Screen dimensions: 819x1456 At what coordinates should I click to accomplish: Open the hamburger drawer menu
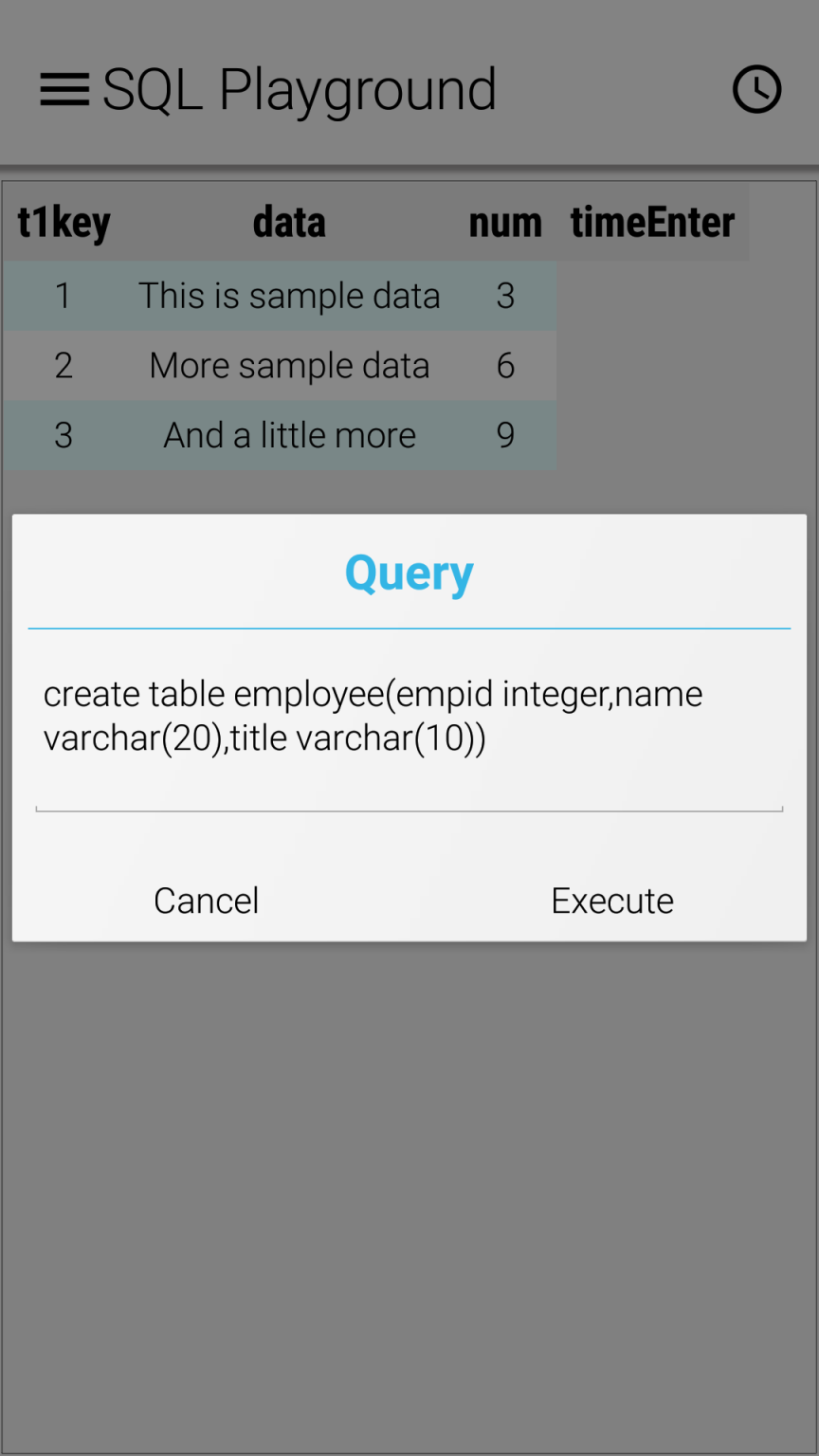pos(64,90)
